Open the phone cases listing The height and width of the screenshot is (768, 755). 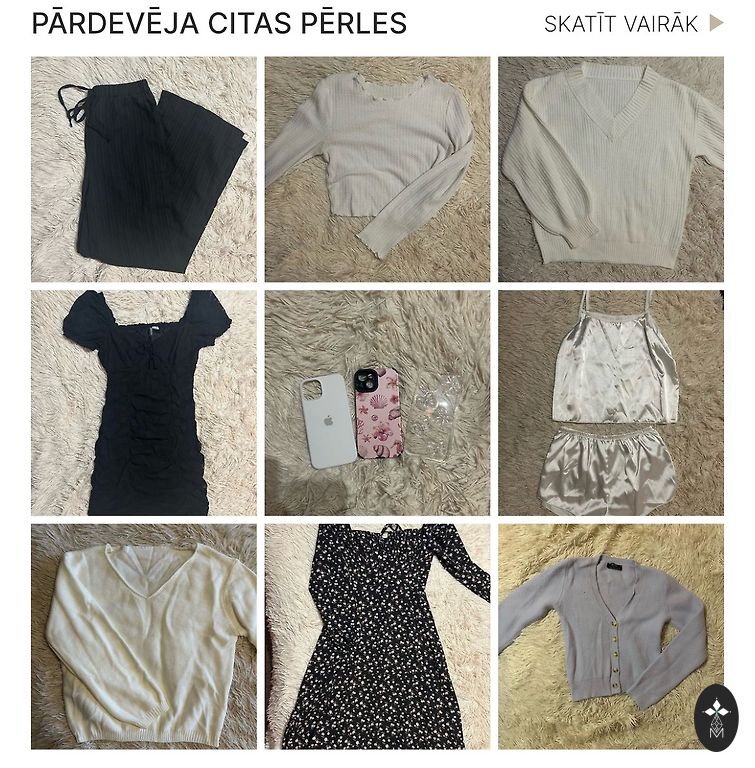pyautogui.click(x=377, y=403)
